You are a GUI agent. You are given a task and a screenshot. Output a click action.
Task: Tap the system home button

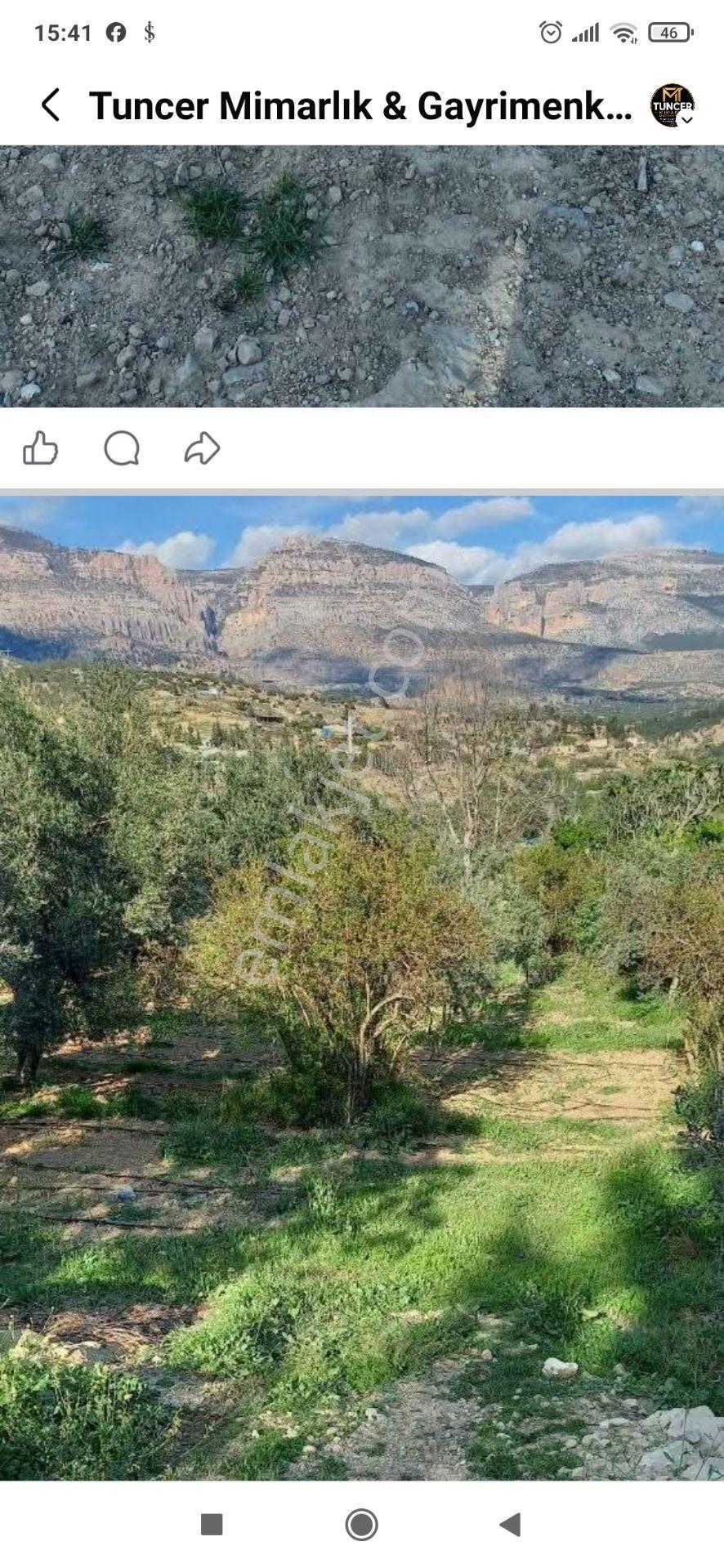coord(361,1524)
